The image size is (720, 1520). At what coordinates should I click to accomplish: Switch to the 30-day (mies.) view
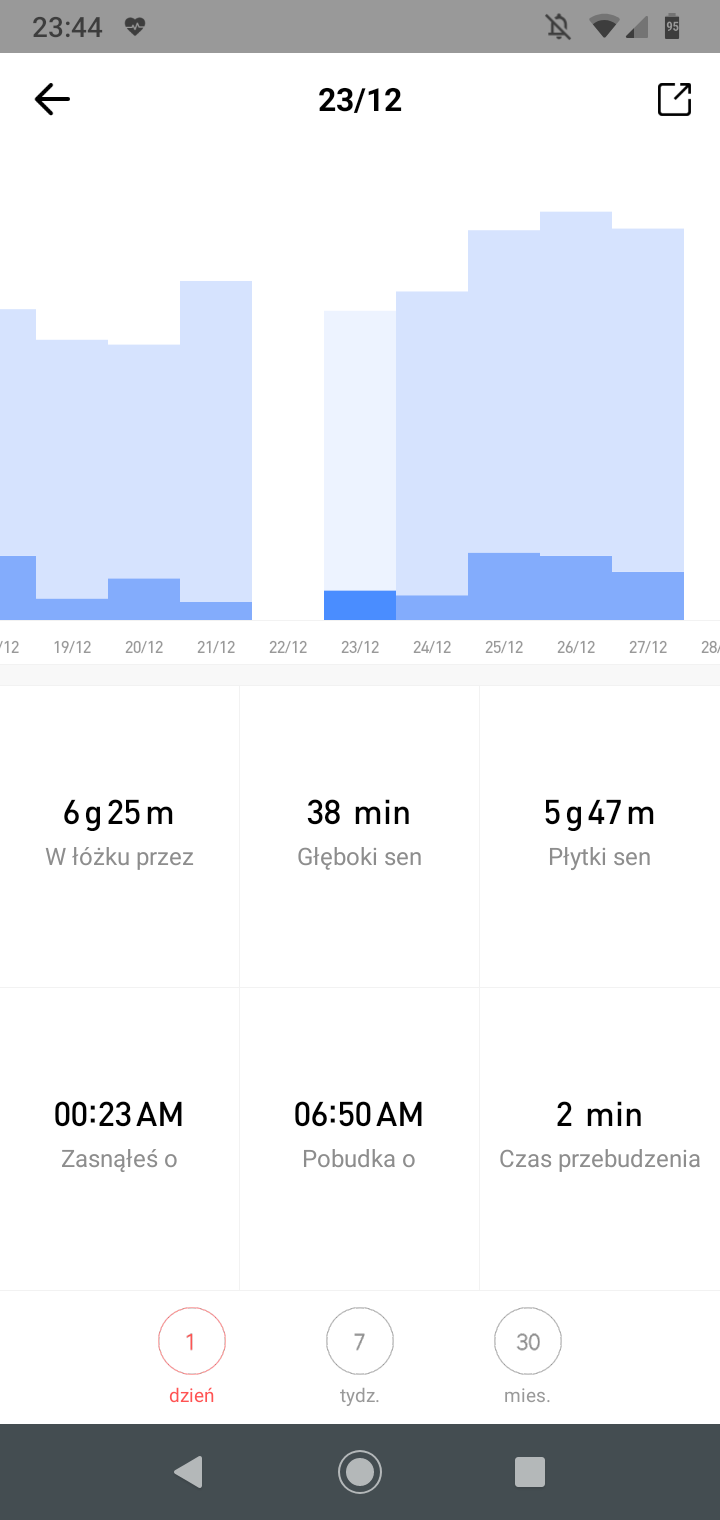[x=528, y=1341]
